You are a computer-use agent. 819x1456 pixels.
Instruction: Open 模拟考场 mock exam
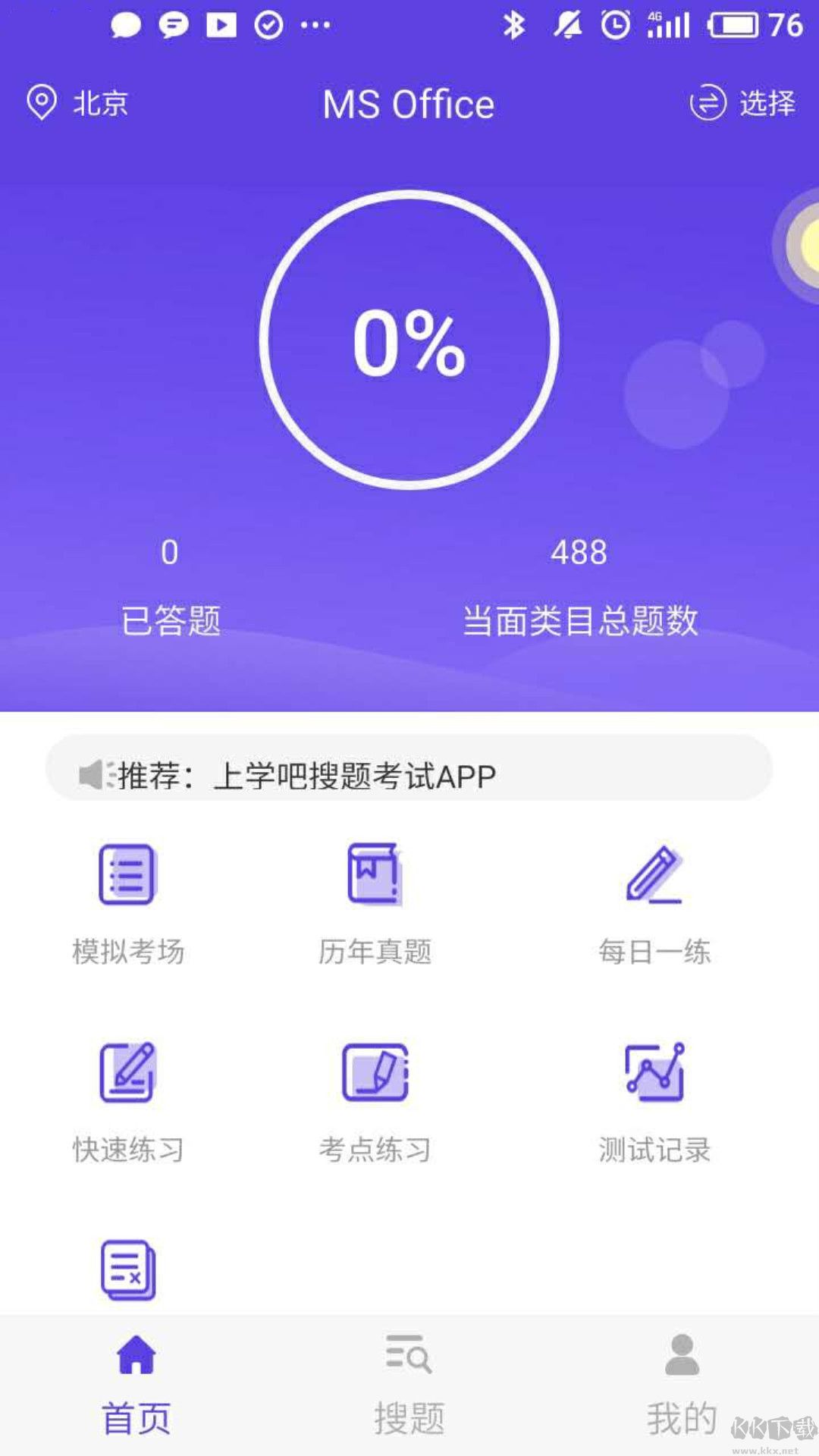[128, 904]
